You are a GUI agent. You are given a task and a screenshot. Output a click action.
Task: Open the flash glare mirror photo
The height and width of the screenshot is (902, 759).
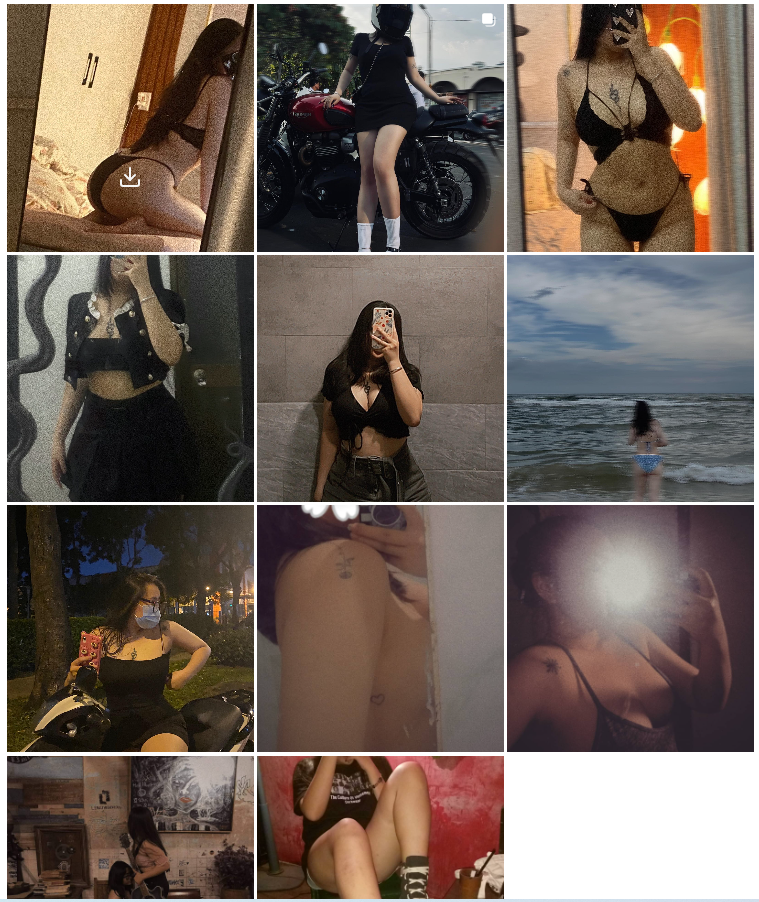pyautogui.click(x=630, y=628)
